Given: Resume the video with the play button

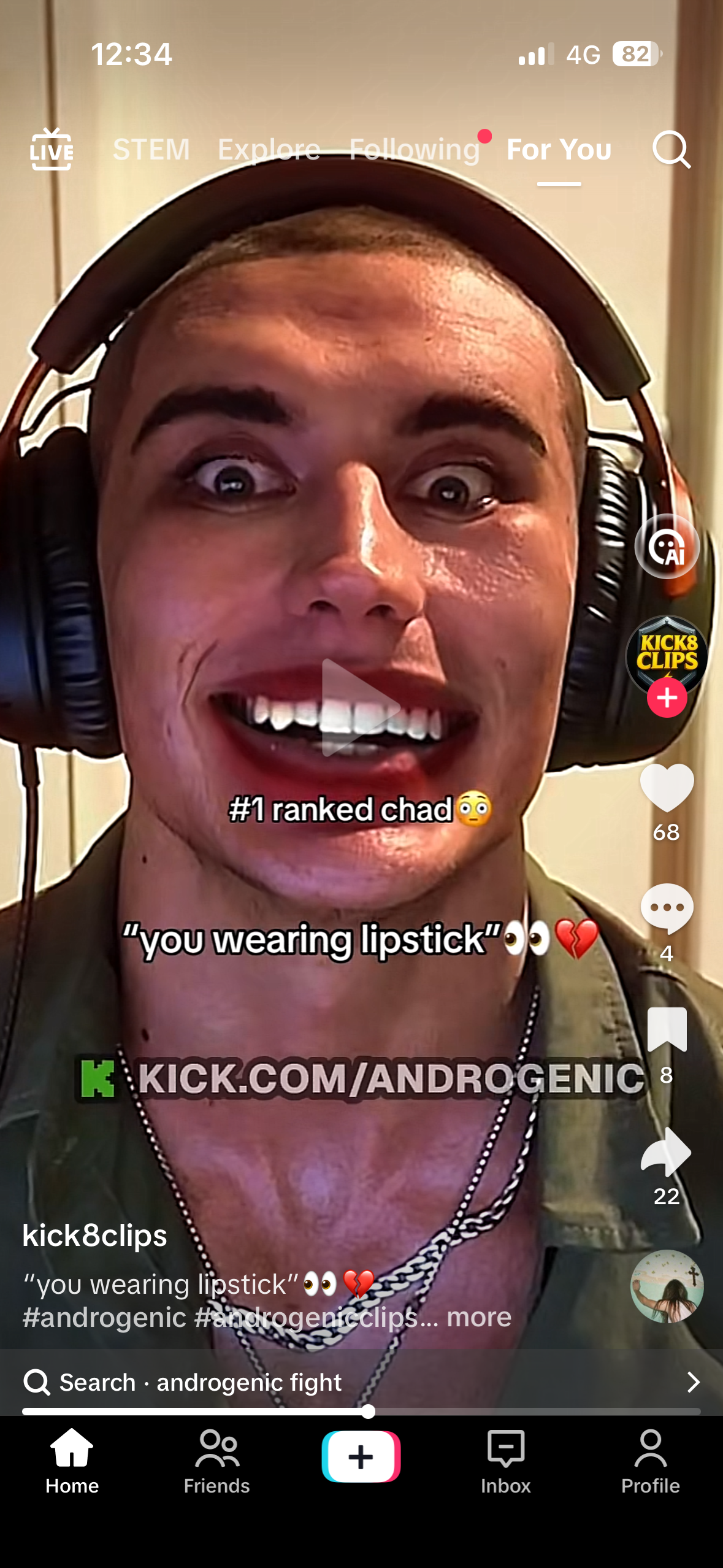Looking at the screenshot, I should 361,707.
